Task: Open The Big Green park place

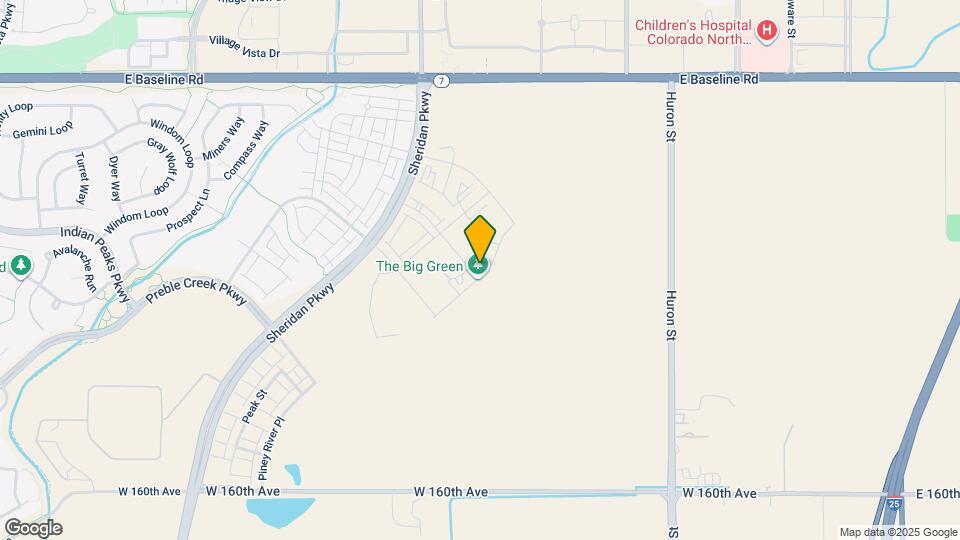Action: pos(420,266)
